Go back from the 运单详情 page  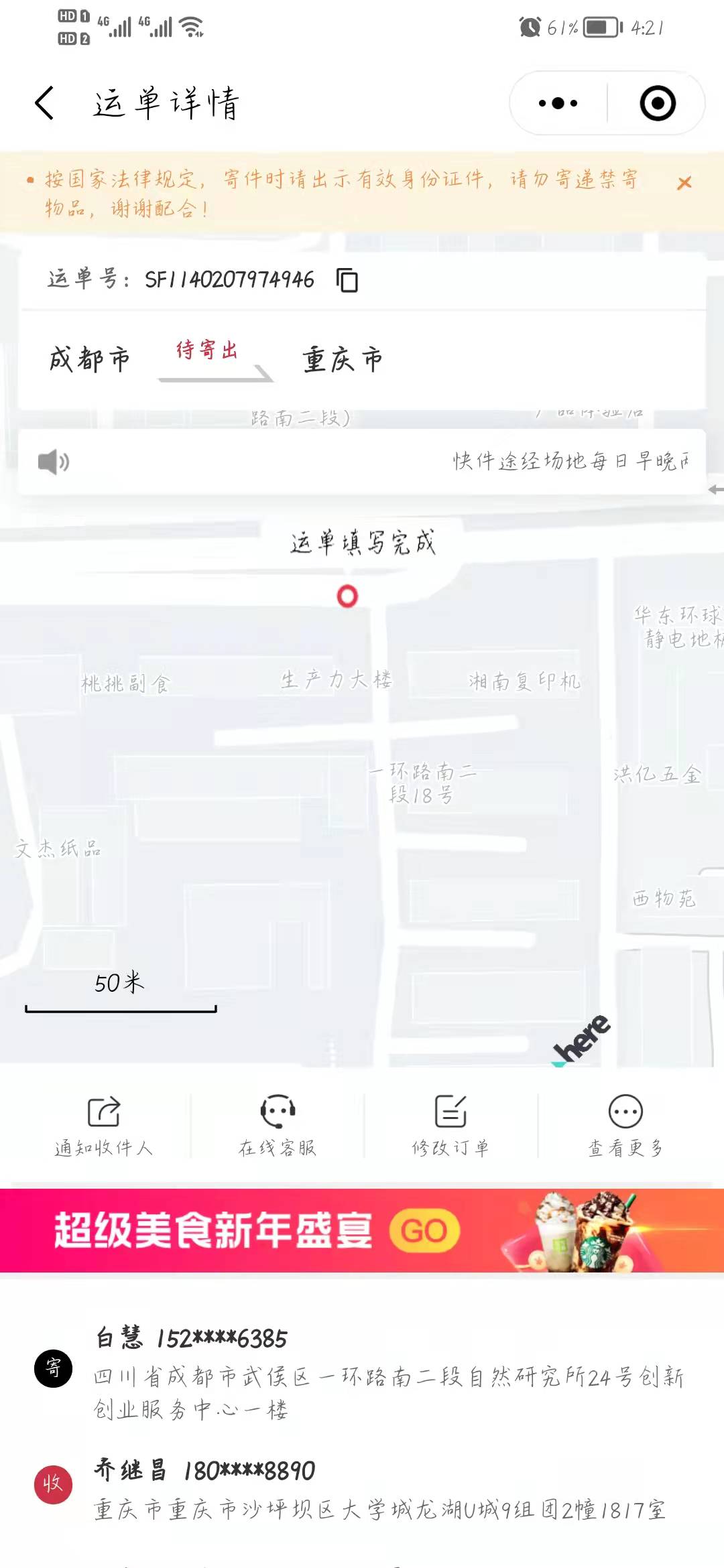pyautogui.click(x=44, y=103)
